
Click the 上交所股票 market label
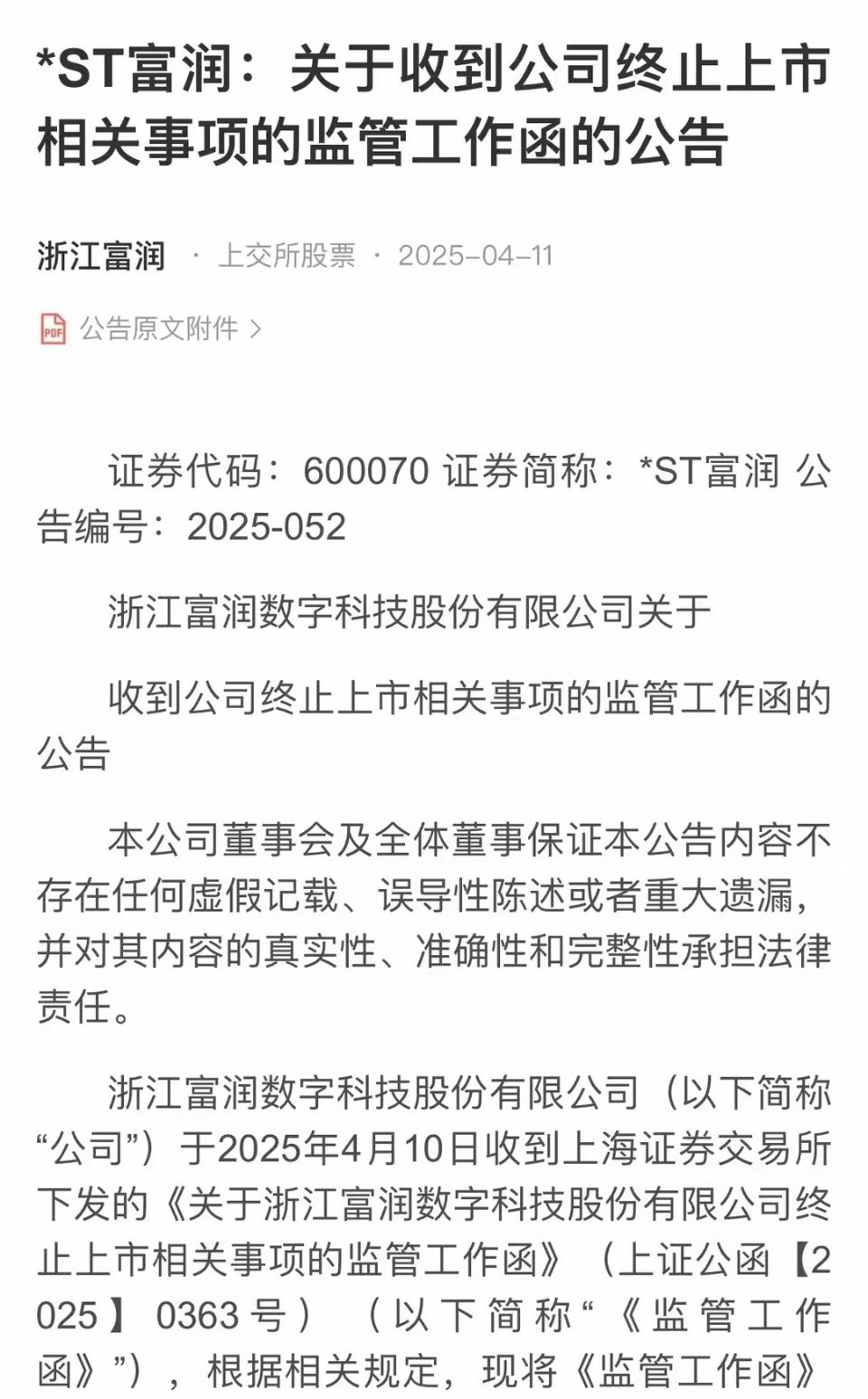(x=289, y=256)
